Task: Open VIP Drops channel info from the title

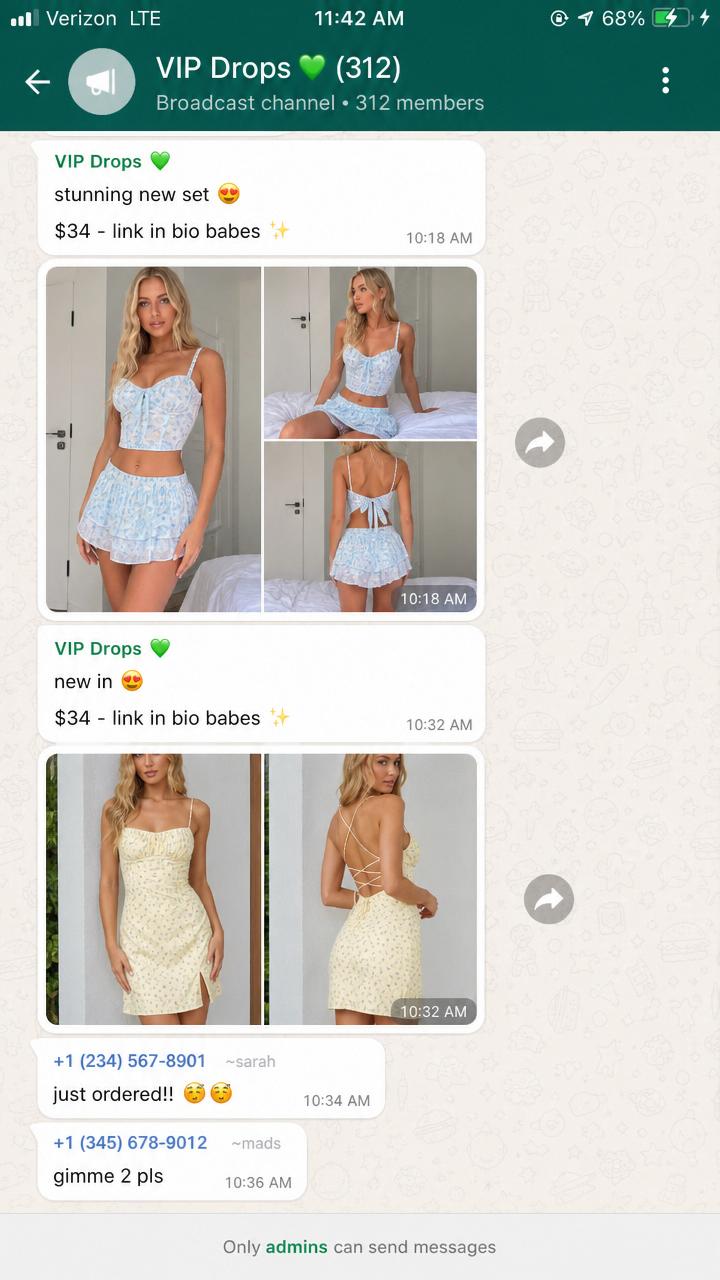Action: tap(279, 68)
